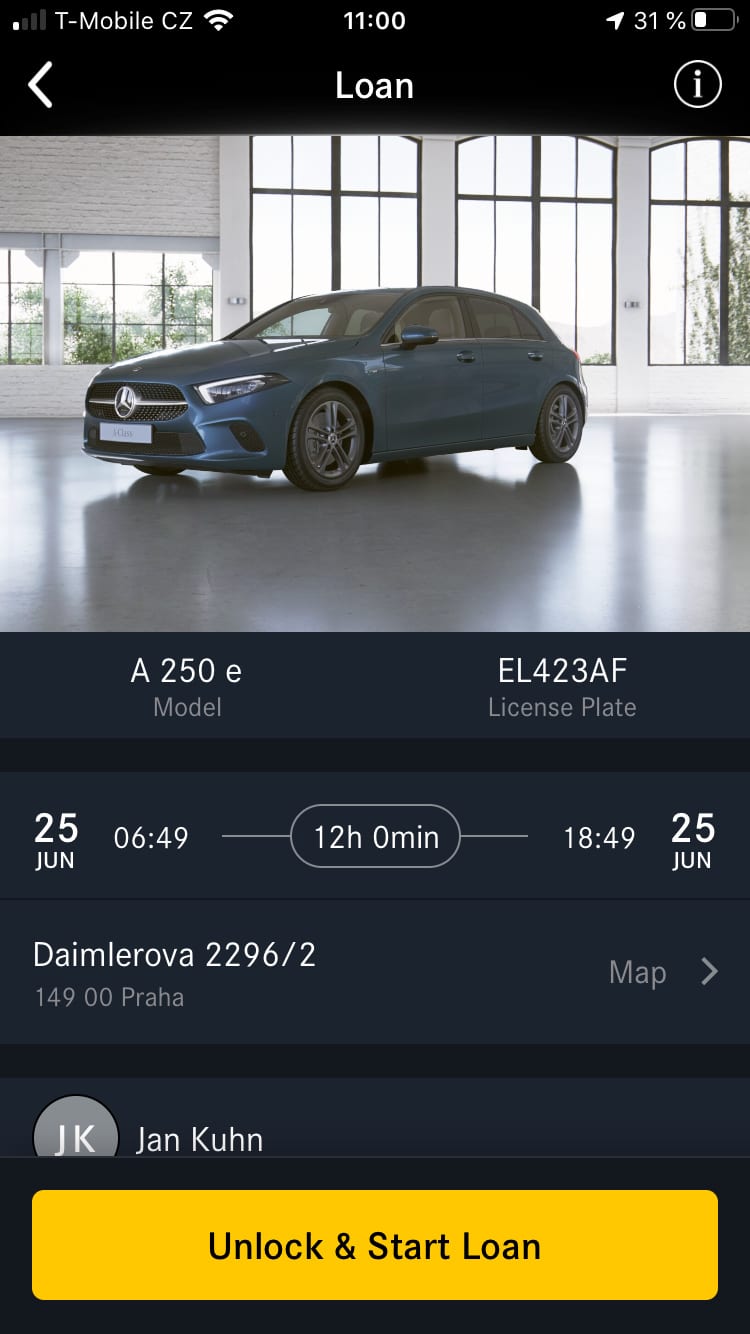Image resolution: width=750 pixels, height=1334 pixels.
Task: Tap Unlock & Start Loan
Action: point(375,1245)
